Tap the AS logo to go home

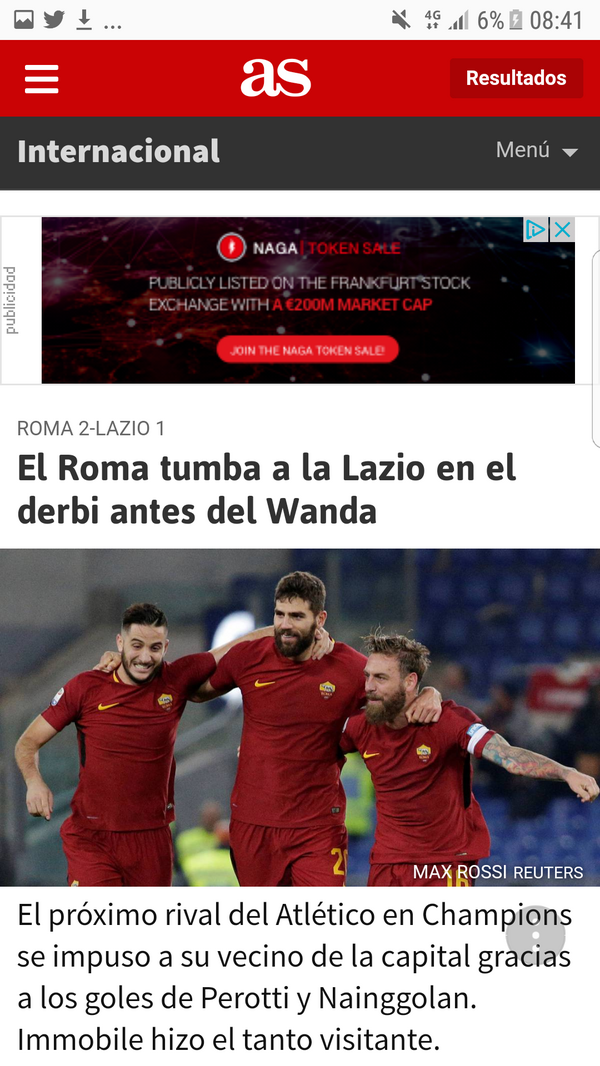275,78
